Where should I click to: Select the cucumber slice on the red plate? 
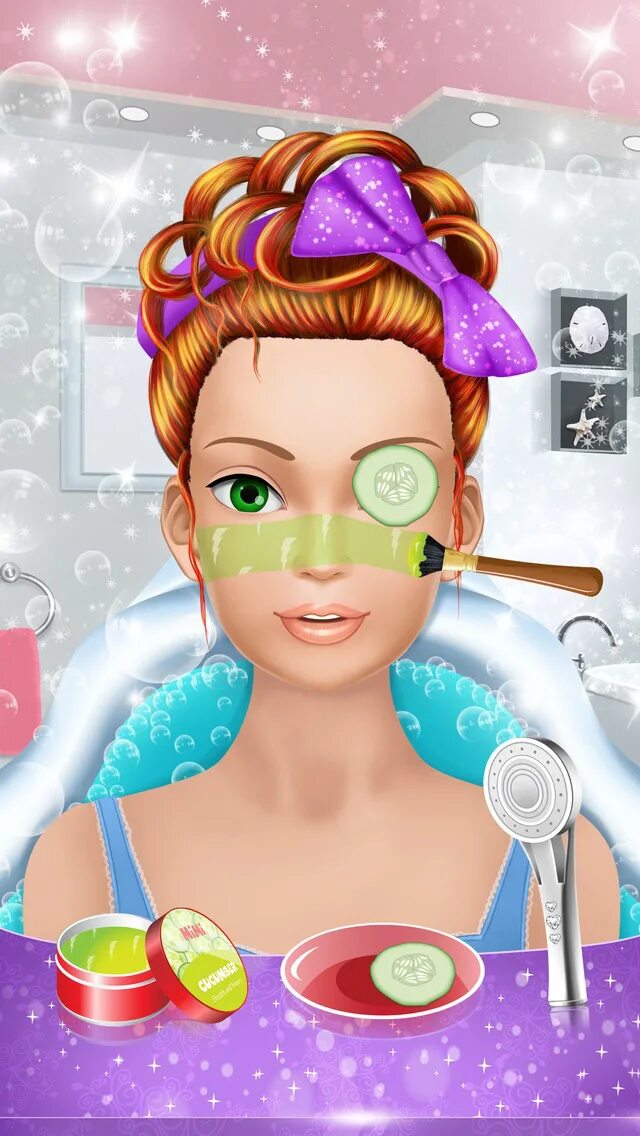(x=412, y=975)
